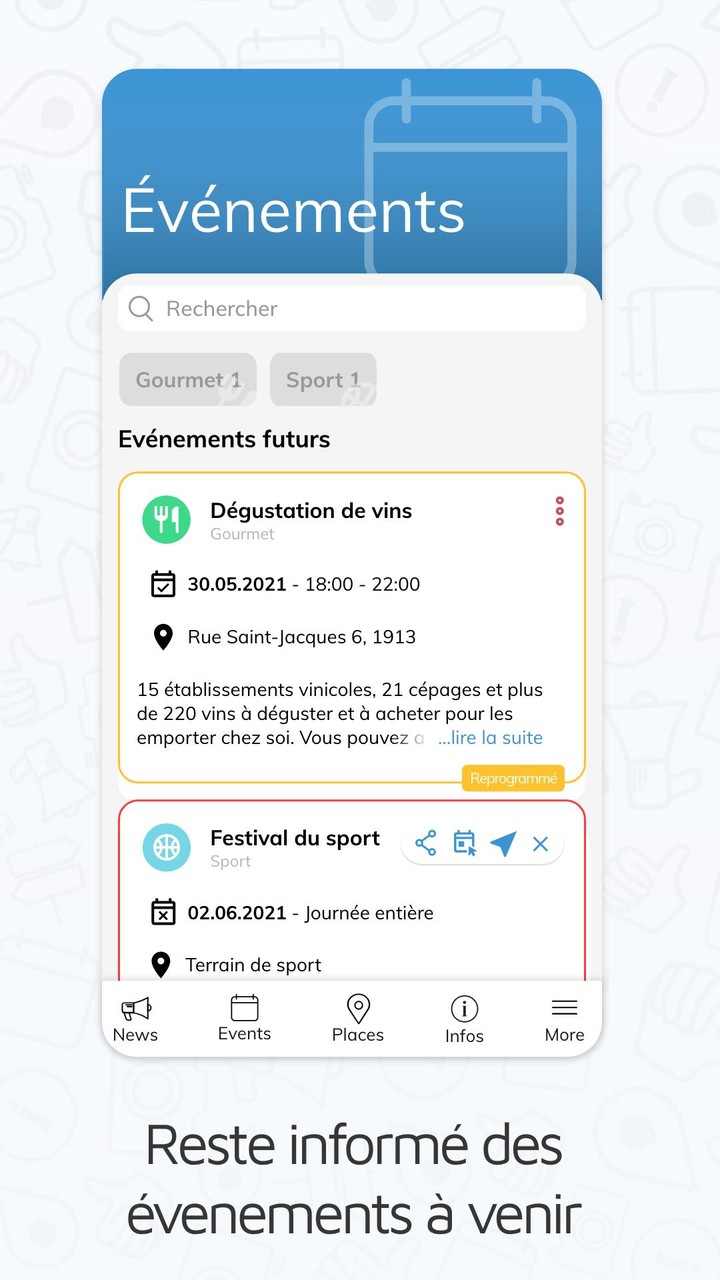720x1280 pixels.
Task: Dismiss Festival du sport with the X icon
Action: (x=540, y=844)
